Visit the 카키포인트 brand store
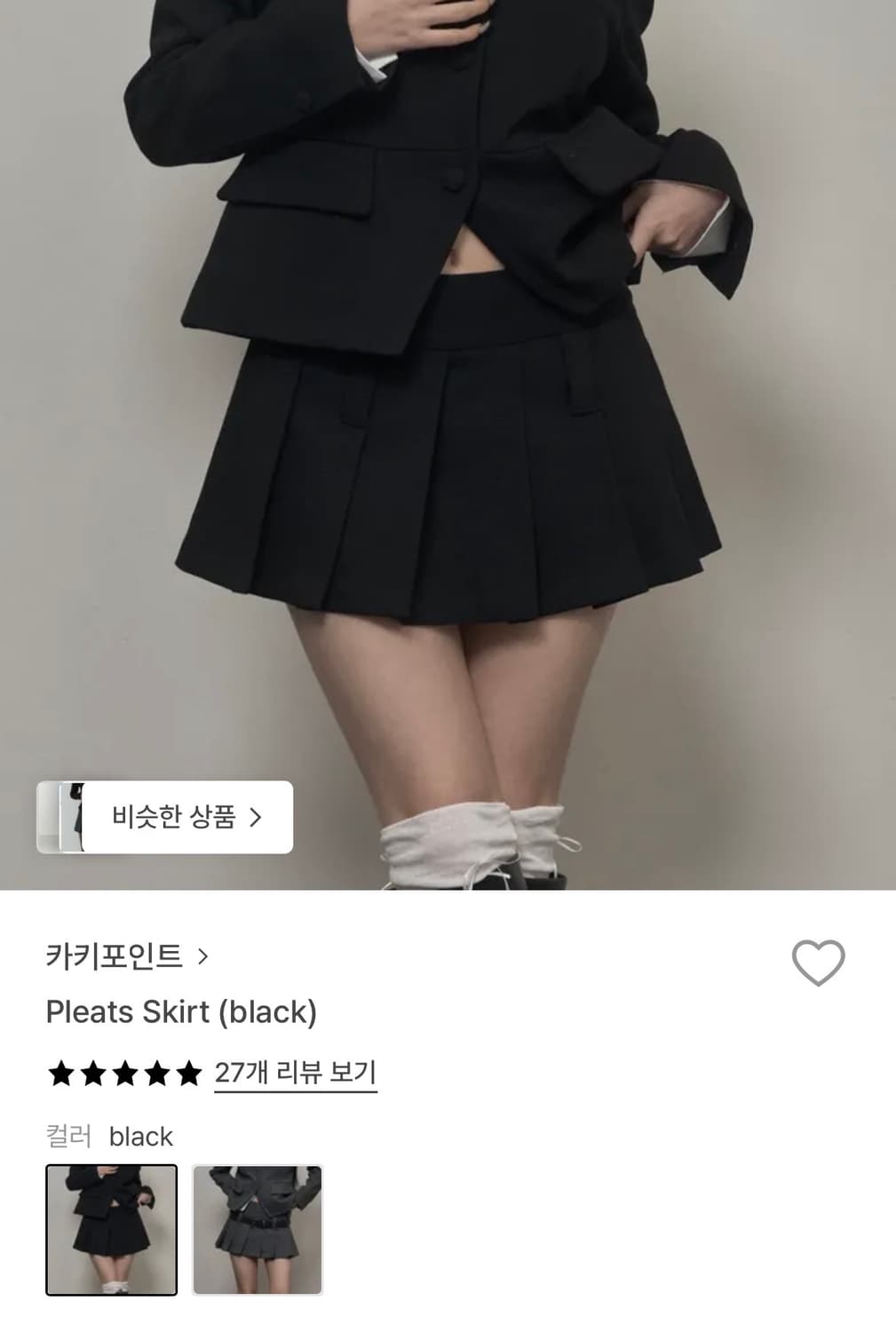This screenshot has height=1332, width=896. click(117, 956)
